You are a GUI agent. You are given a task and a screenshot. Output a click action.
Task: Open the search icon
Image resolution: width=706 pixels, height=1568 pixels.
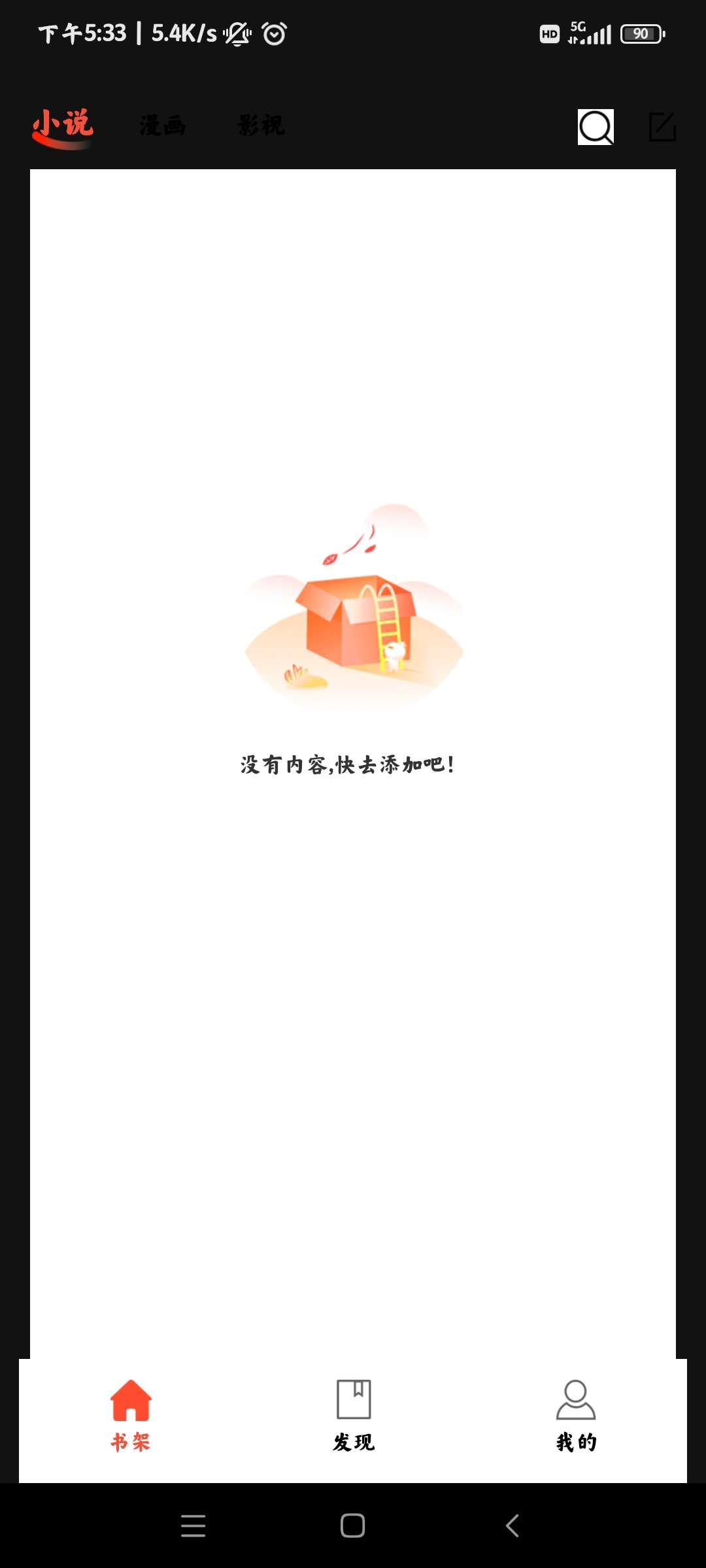(x=596, y=127)
